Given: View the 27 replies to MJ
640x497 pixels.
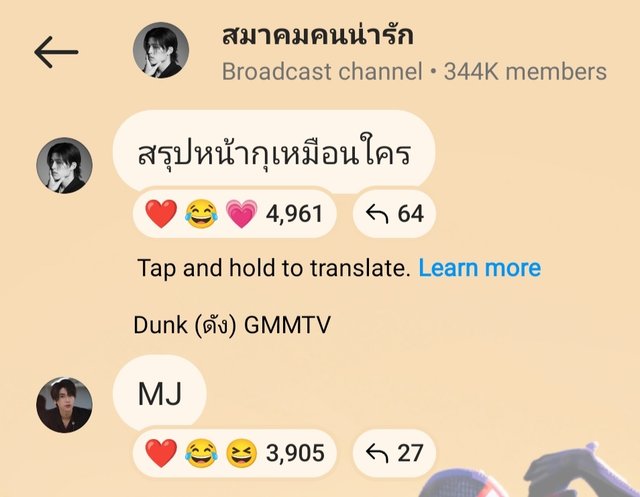Looking at the screenshot, I should coord(394,453).
